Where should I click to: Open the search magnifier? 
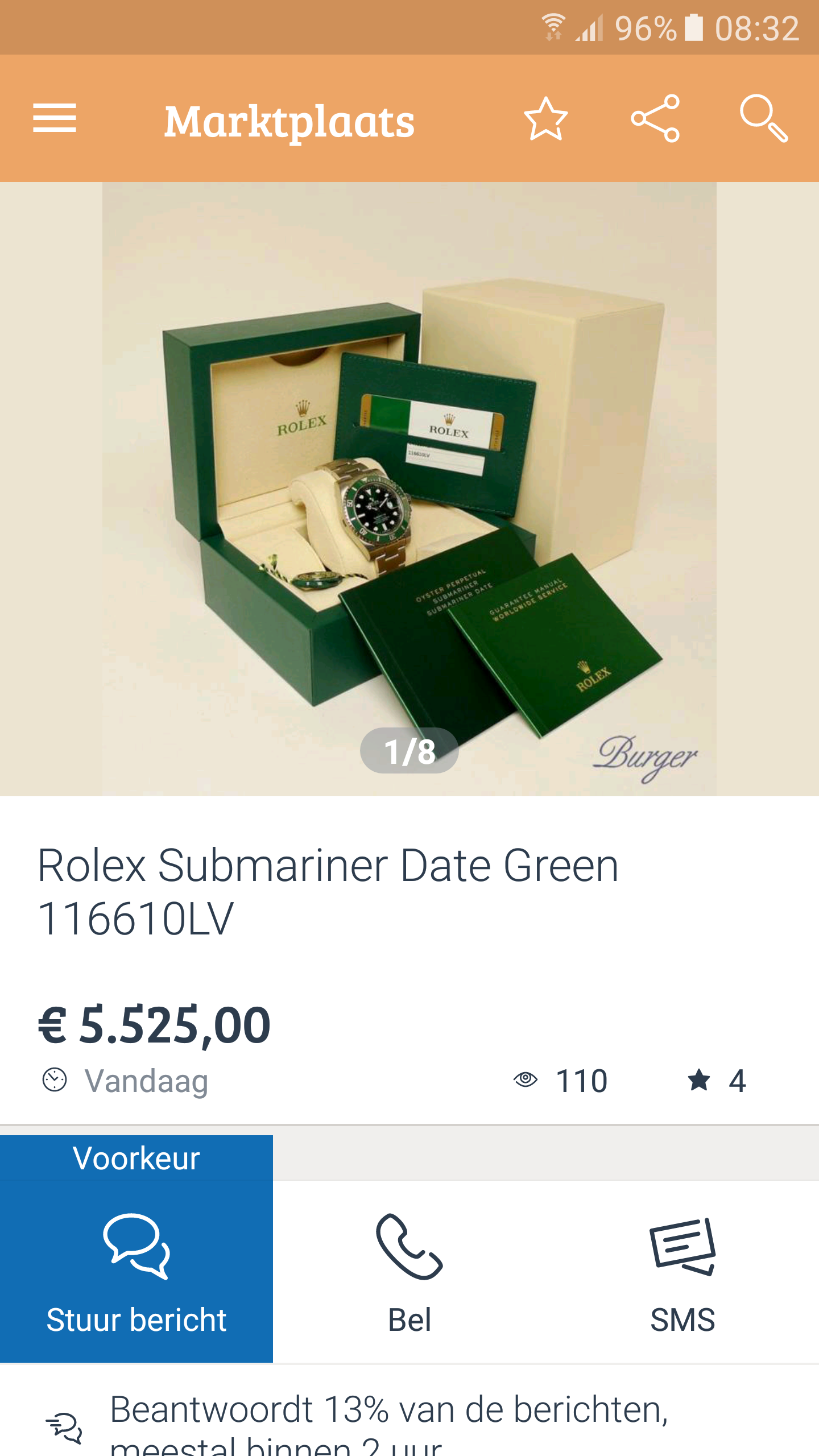point(764,118)
